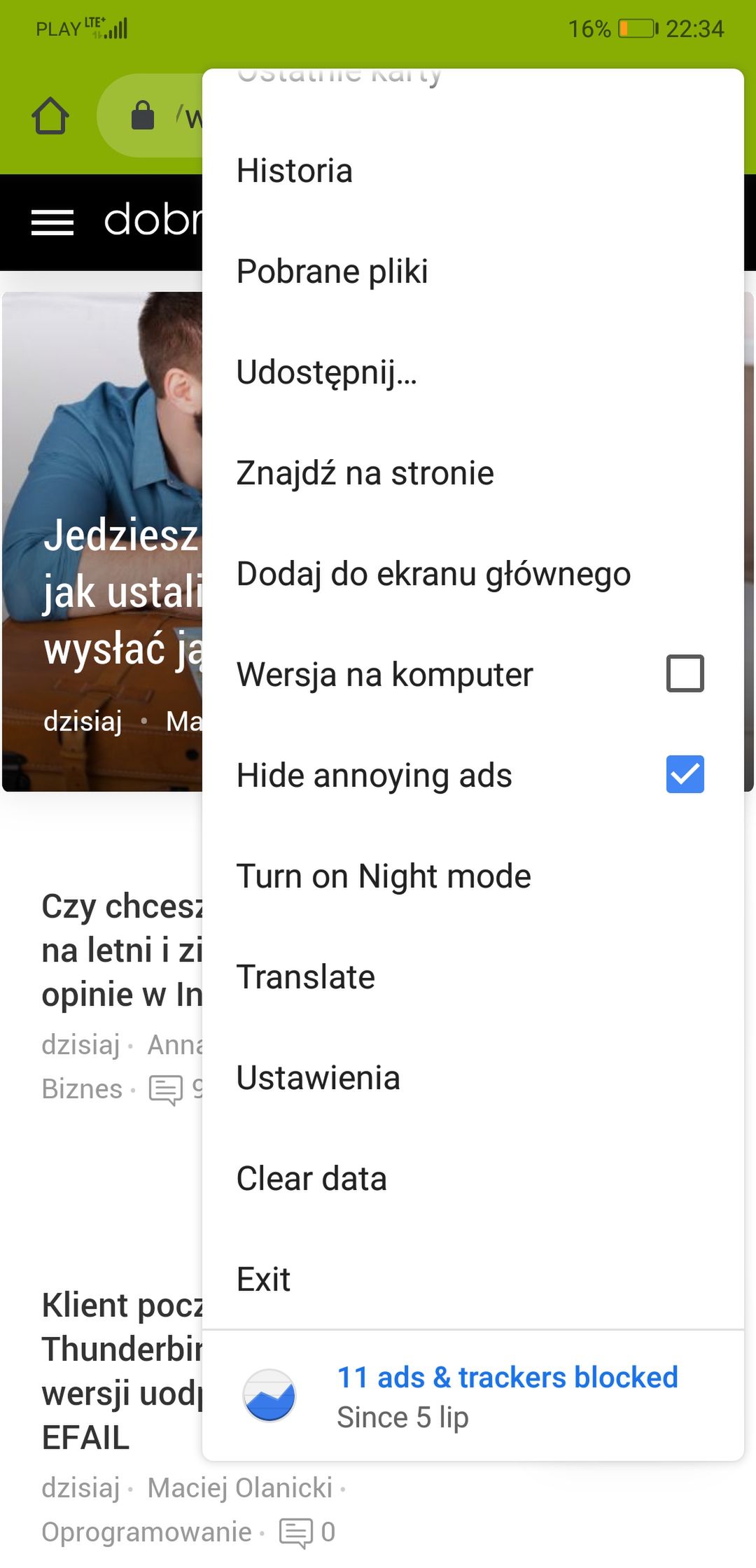Open the 11 ads & trackers blocked report
The image size is (756, 1568).
(x=472, y=1396)
